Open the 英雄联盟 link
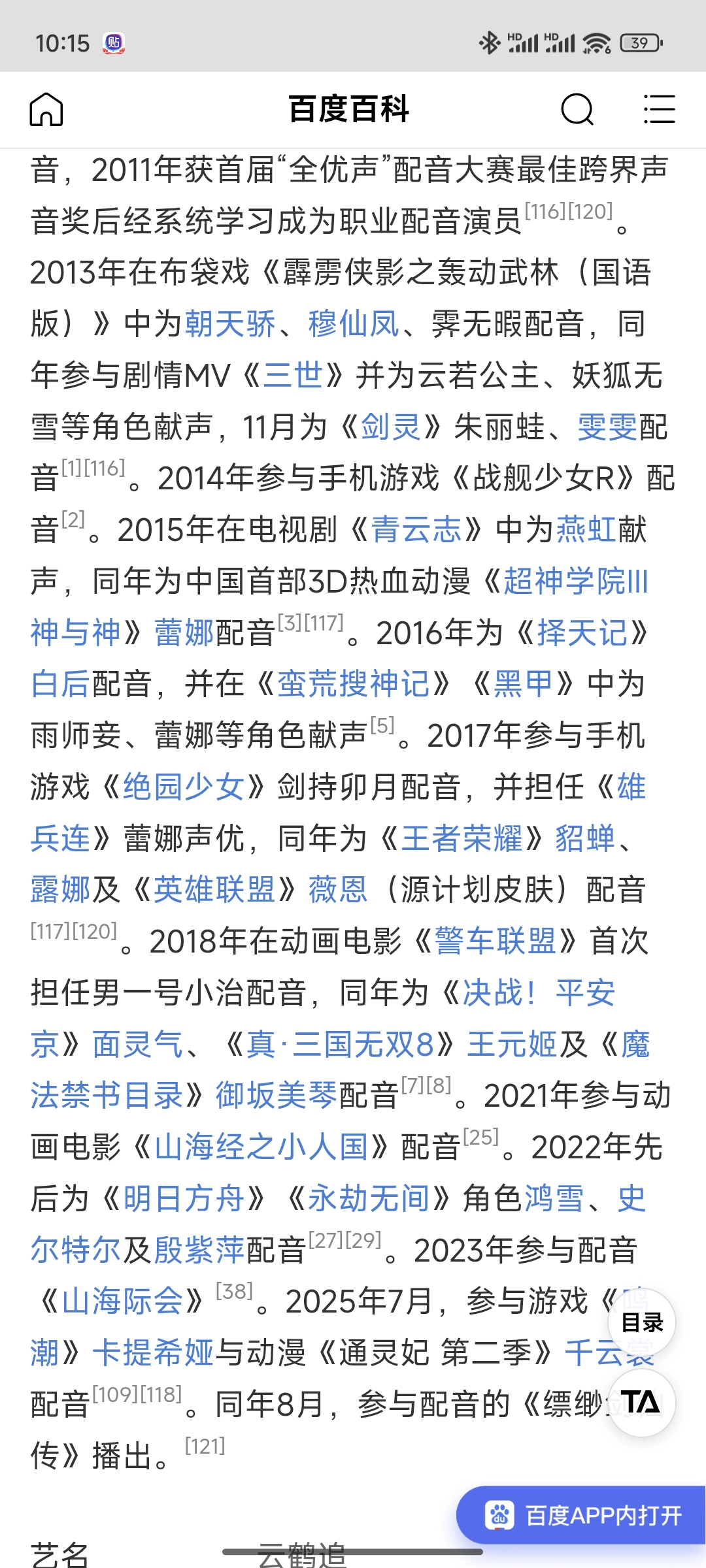This screenshot has width=706, height=1568. (x=214, y=890)
